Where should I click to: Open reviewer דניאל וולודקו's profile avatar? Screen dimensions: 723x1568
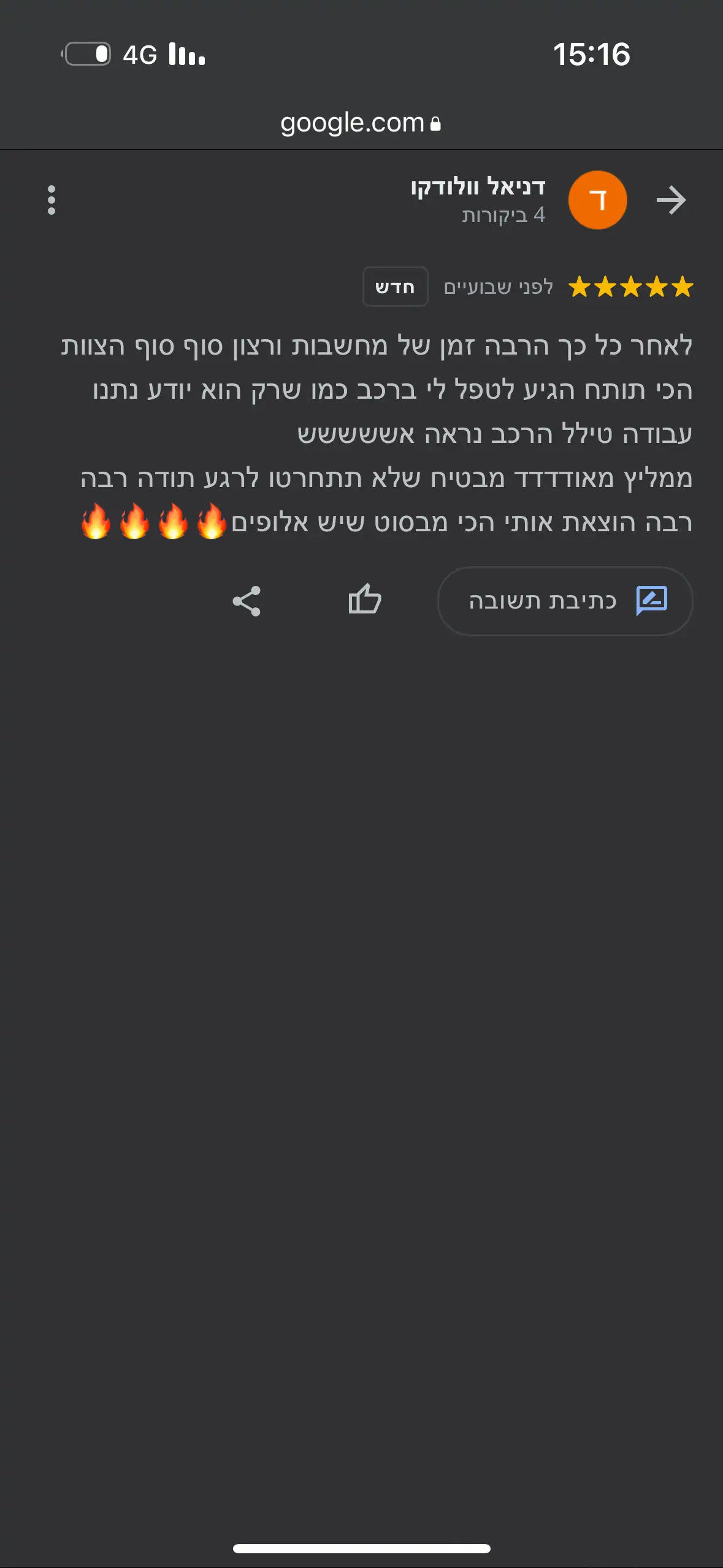pos(597,200)
